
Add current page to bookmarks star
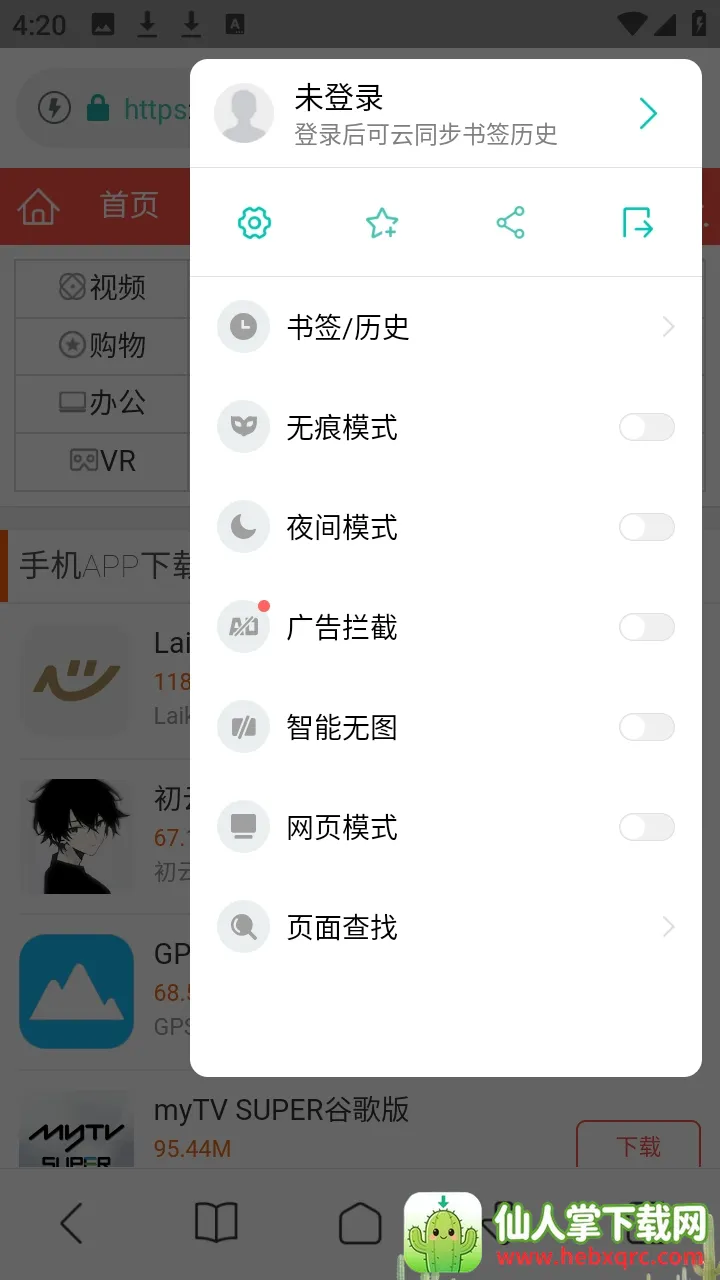click(382, 222)
